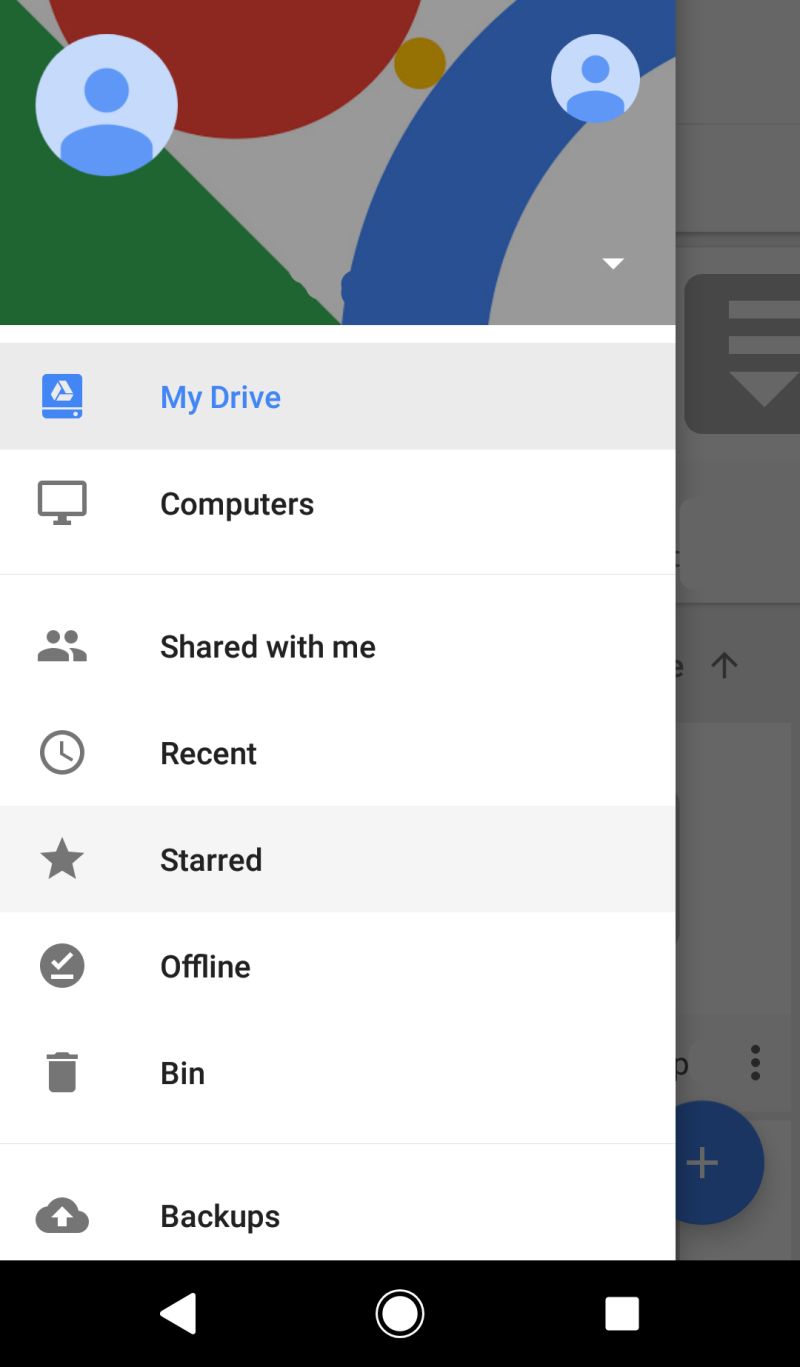Viewport: 800px width, 1367px height.
Task: Click the Offline checkmark icon
Action: (x=61, y=965)
